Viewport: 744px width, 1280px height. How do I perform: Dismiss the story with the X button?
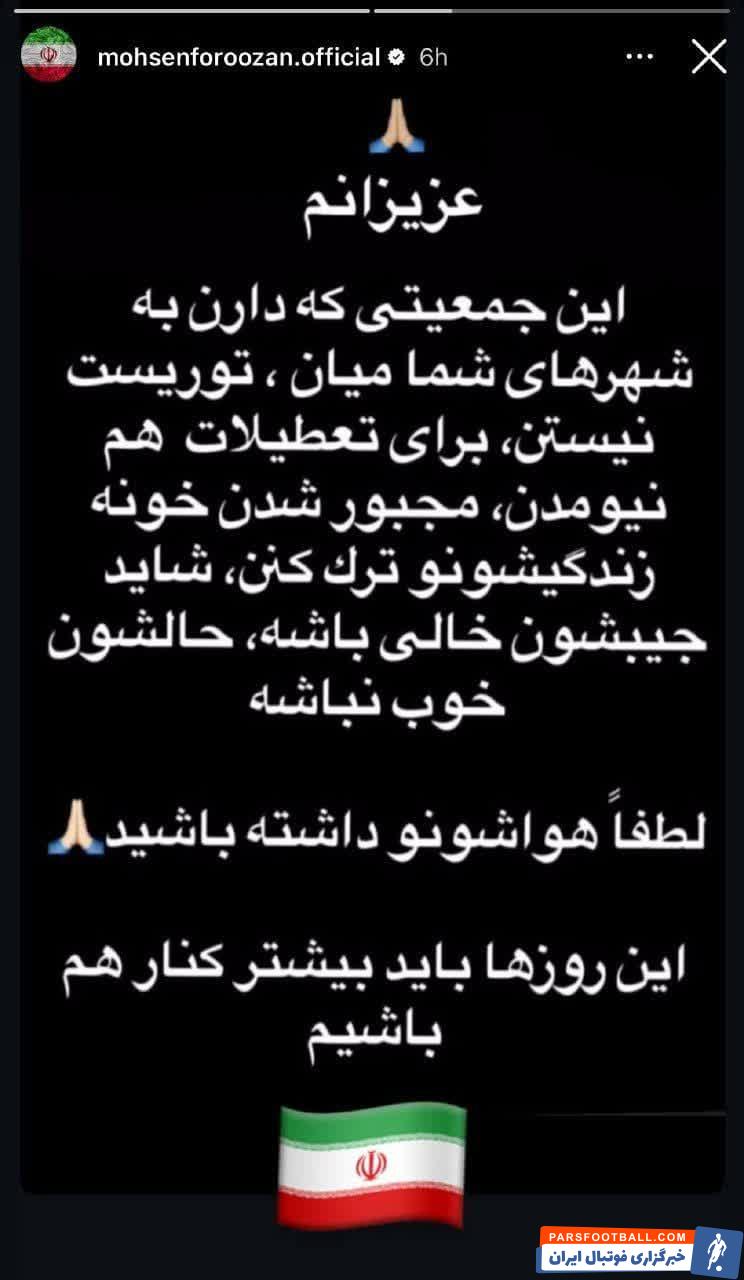tap(708, 57)
